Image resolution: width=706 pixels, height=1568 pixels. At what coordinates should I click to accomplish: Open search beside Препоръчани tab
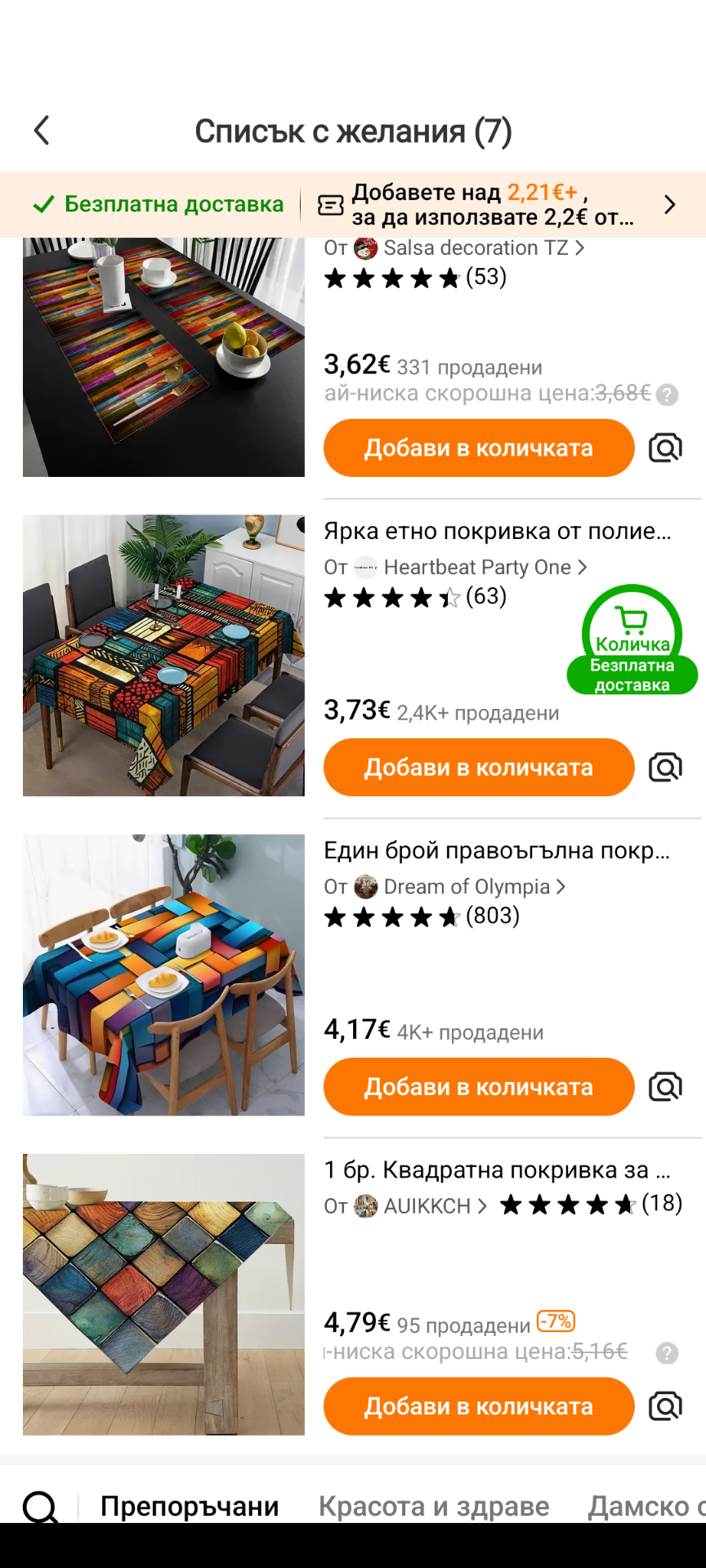click(40, 1506)
